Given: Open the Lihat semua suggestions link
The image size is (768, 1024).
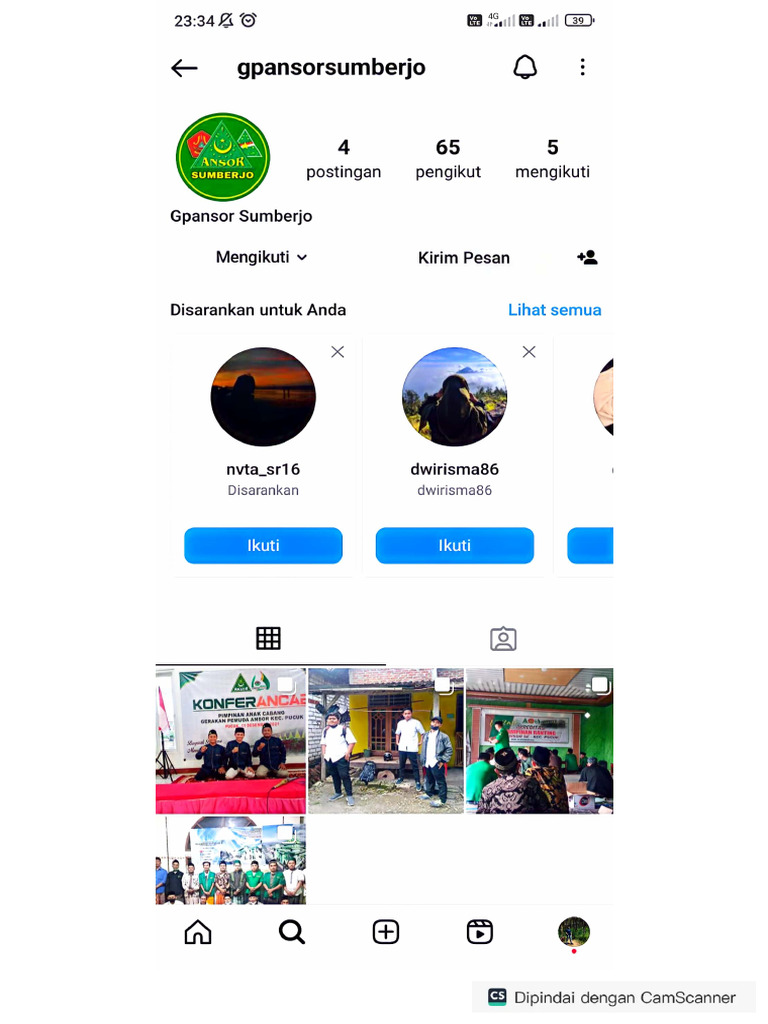Looking at the screenshot, I should [554, 310].
